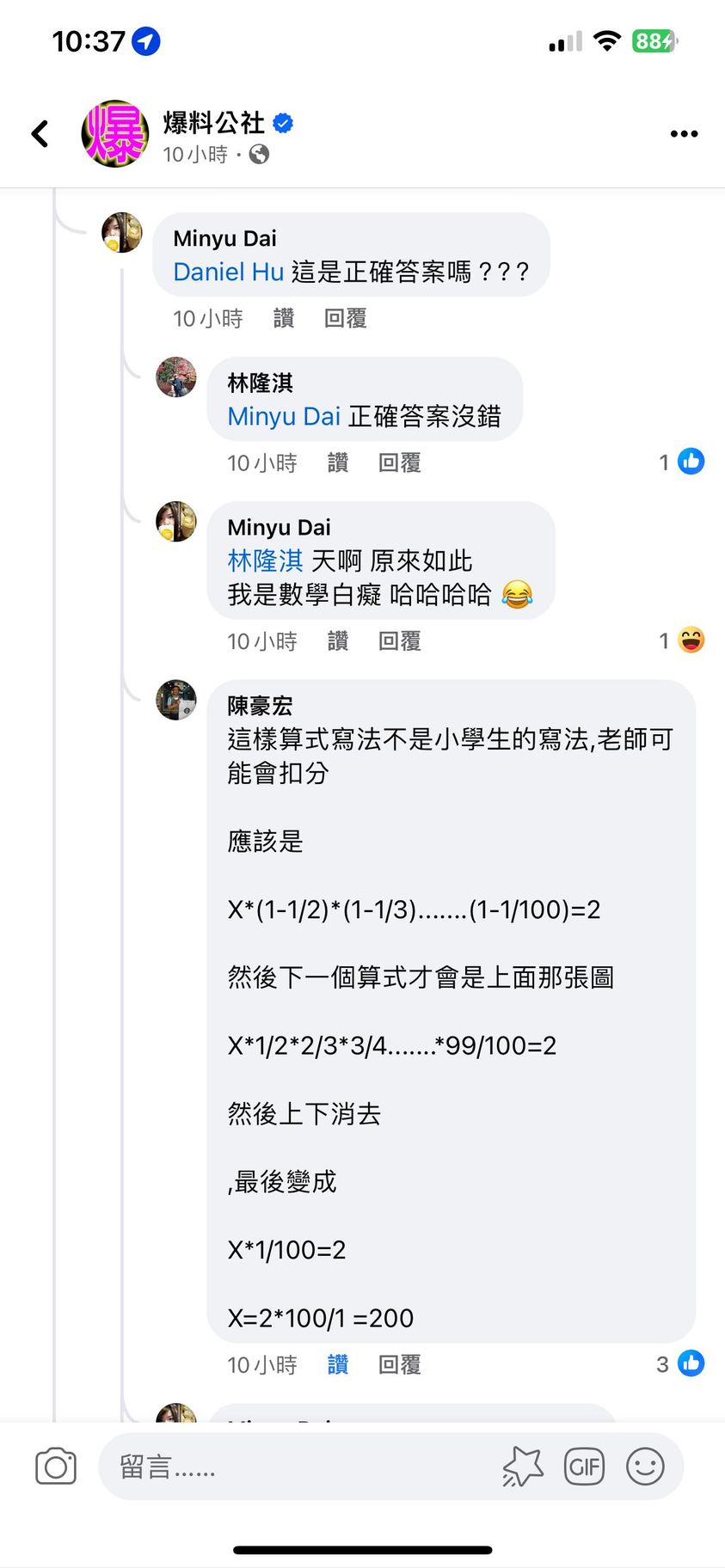The width and height of the screenshot is (725, 1568).
Task: Open 陳豪宏's profile picture
Action: (x=175, y=699)
